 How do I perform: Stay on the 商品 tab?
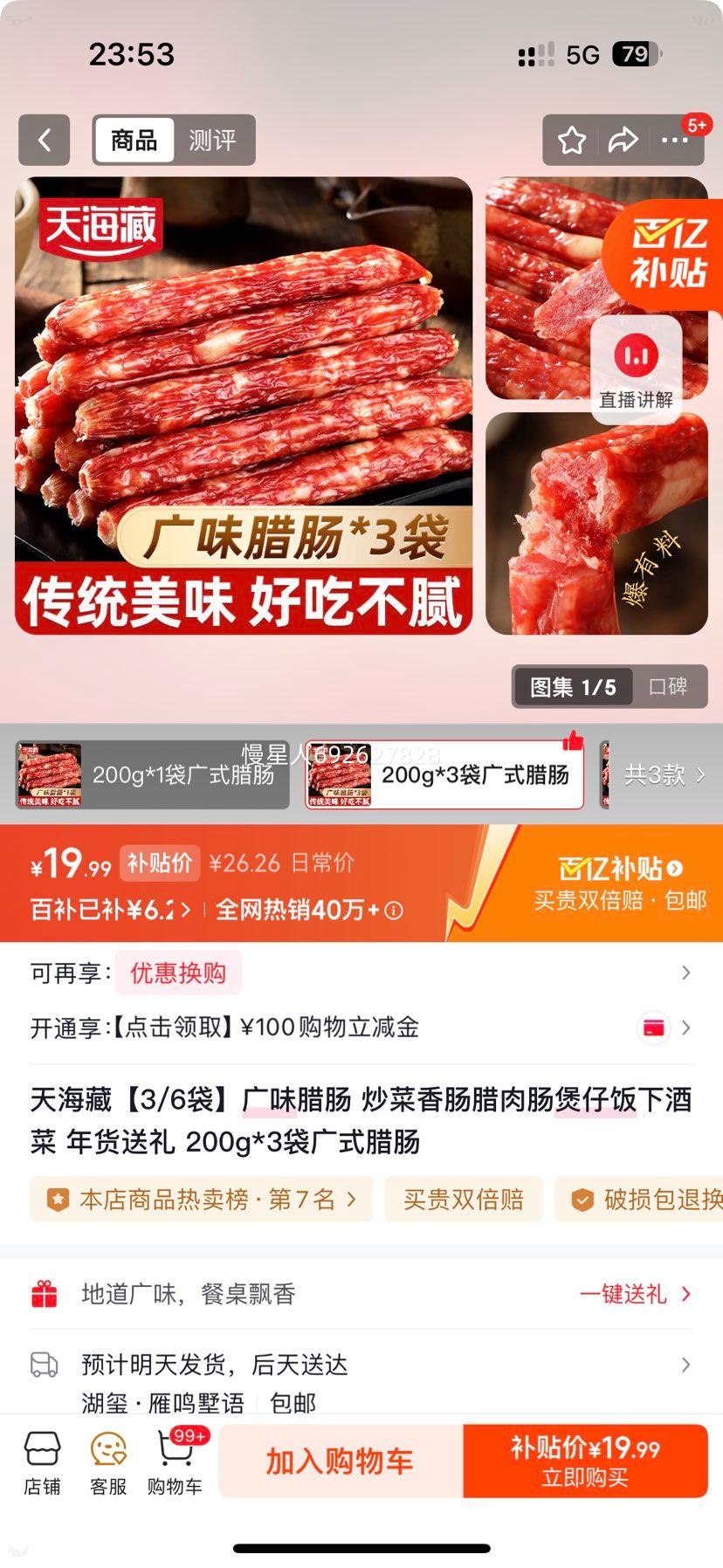132,141
